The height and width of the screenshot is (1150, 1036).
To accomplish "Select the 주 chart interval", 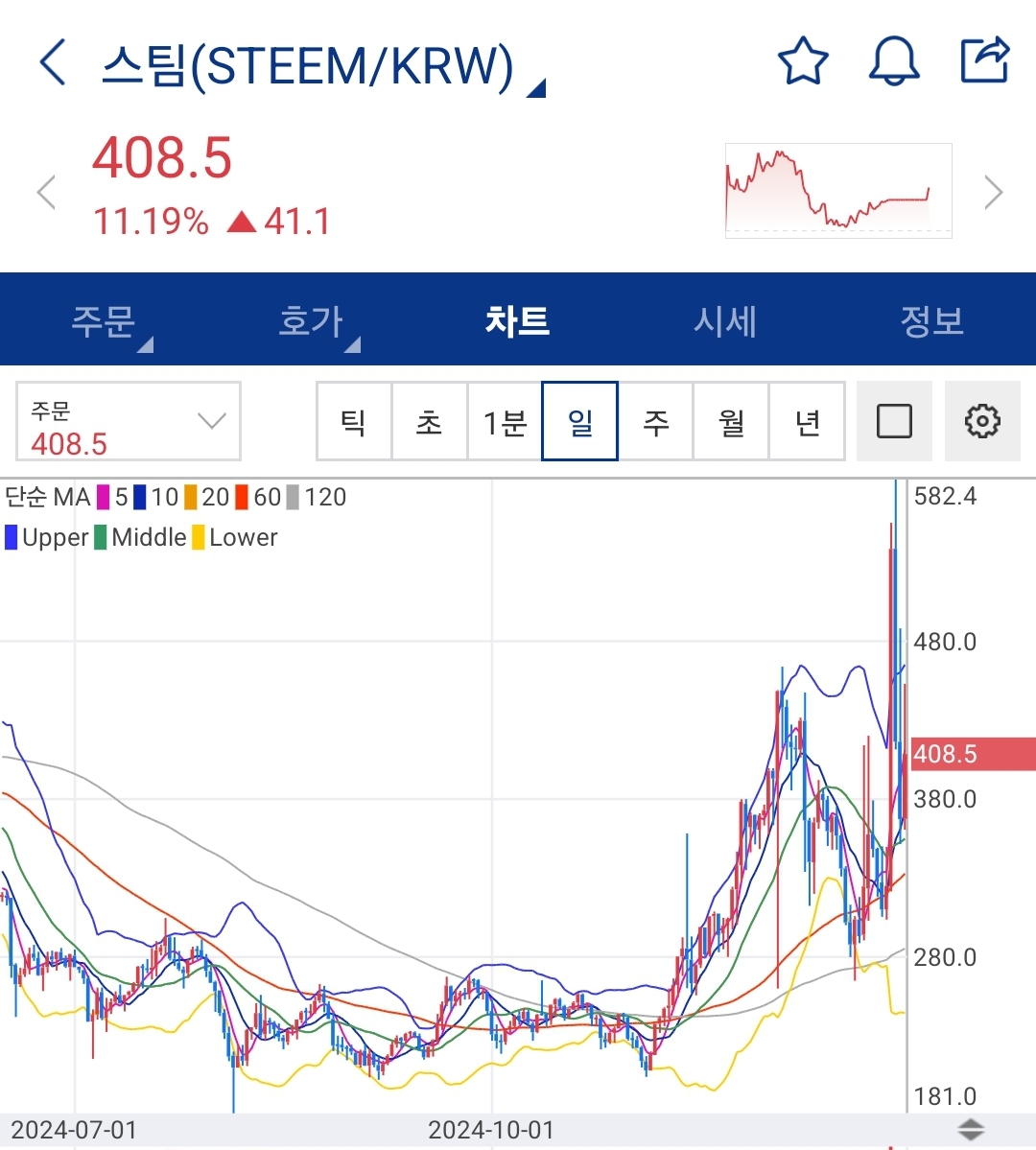I will tap(655, 422).
